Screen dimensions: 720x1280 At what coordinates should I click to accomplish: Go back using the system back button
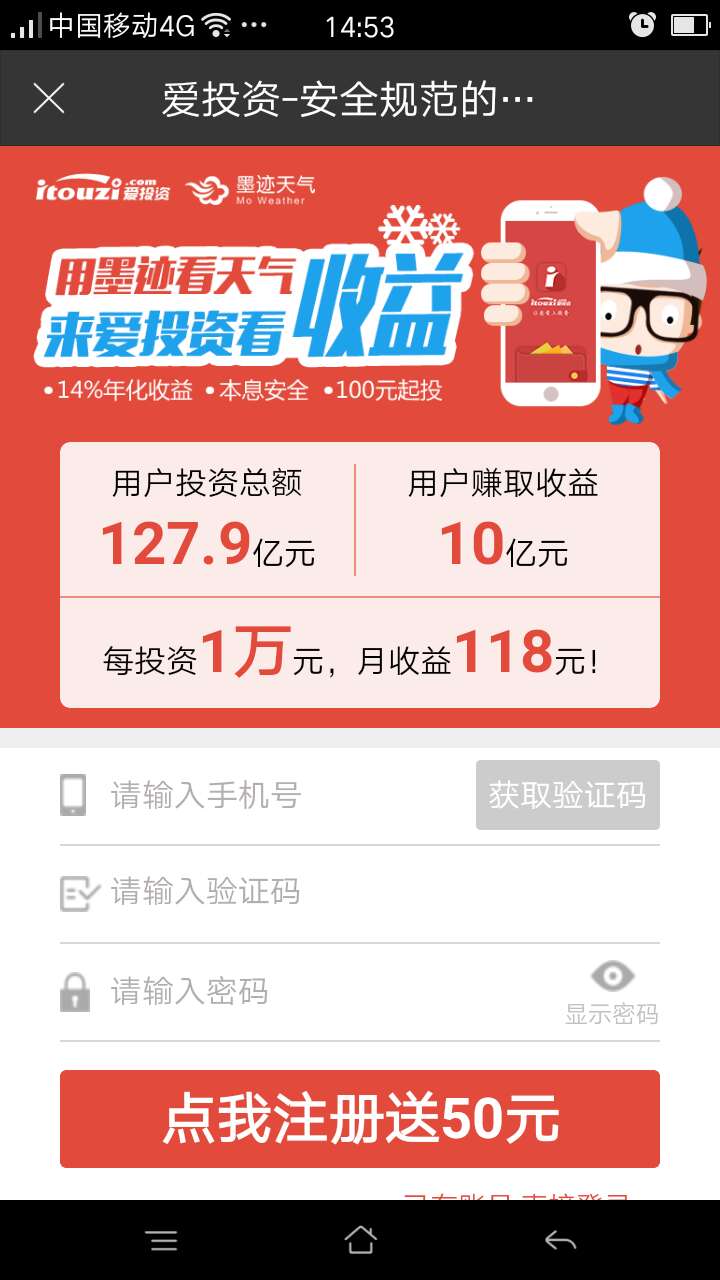coord(560,1241)
